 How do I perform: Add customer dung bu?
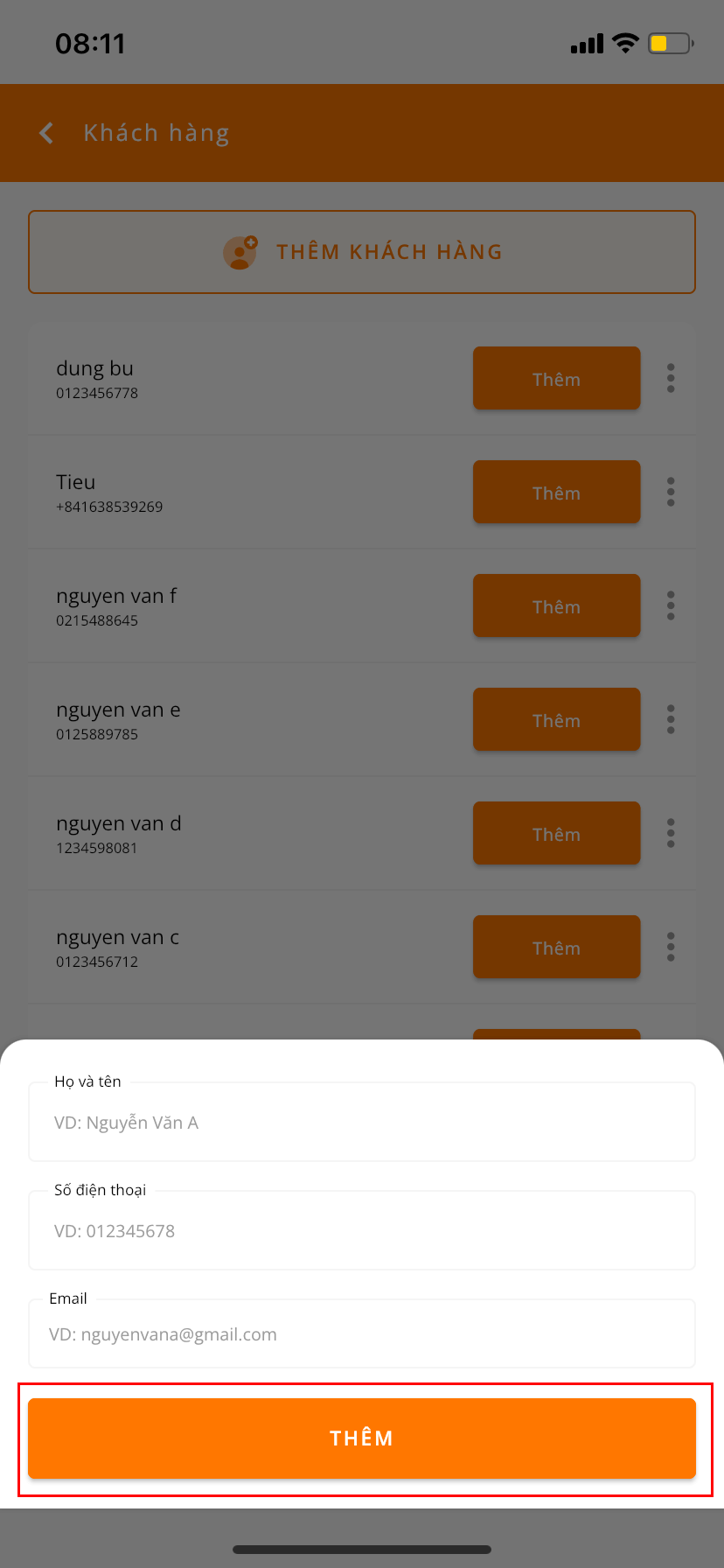[x=557, y=378]
